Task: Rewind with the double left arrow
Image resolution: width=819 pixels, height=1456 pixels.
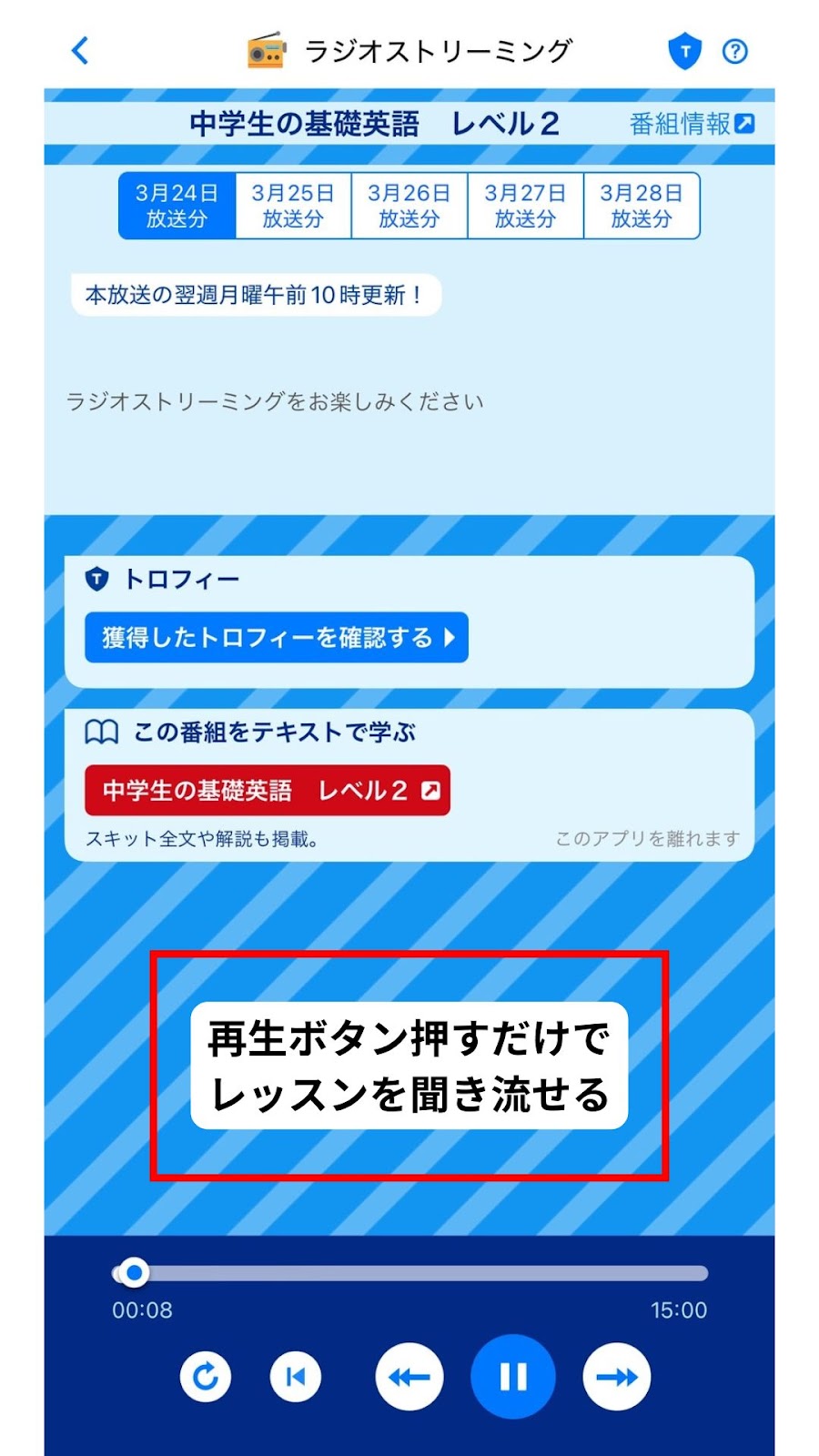Action: [x=409, y=1377]
